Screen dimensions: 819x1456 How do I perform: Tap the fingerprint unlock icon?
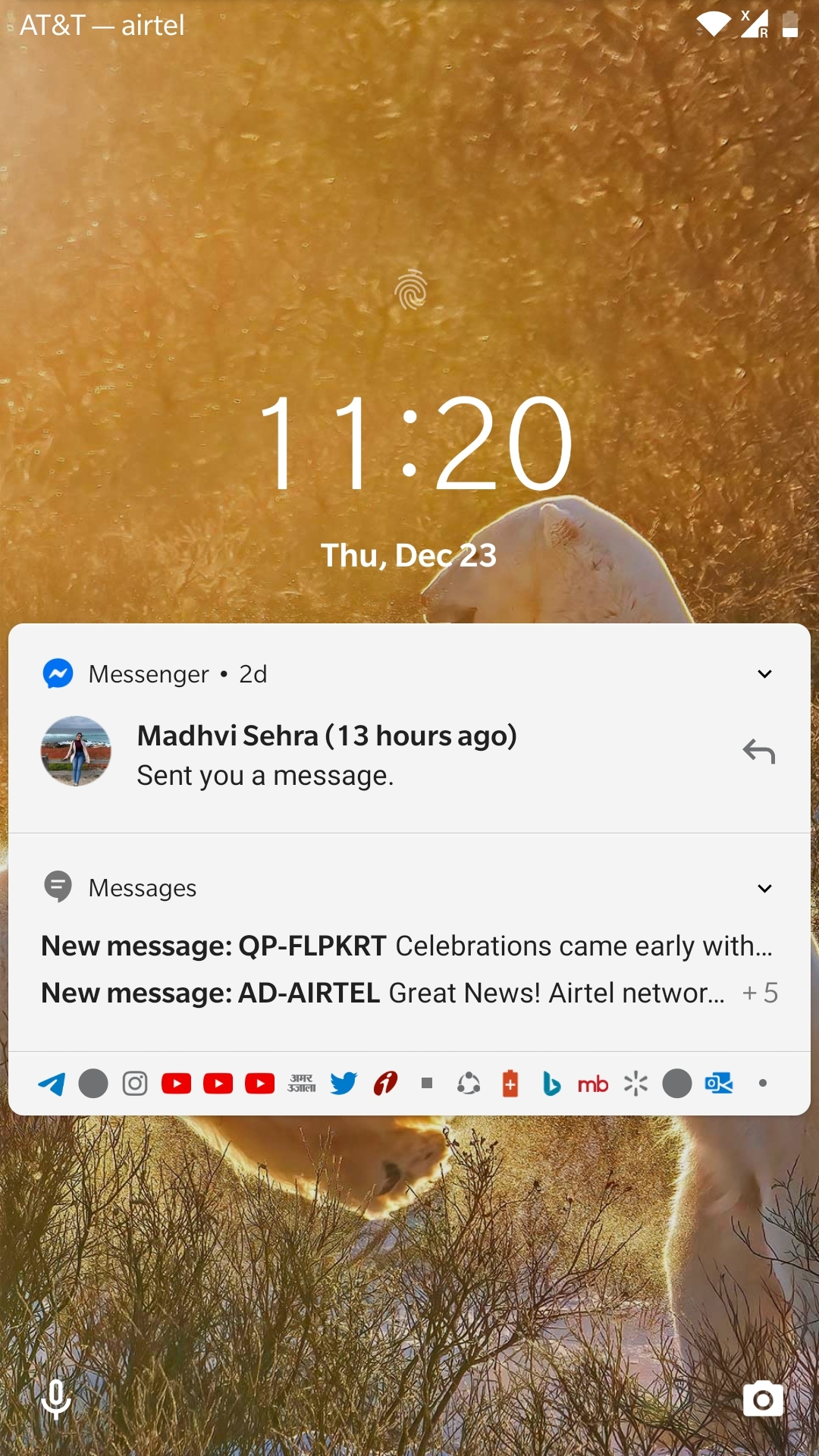pyautogui.click(x=410, y=290)
